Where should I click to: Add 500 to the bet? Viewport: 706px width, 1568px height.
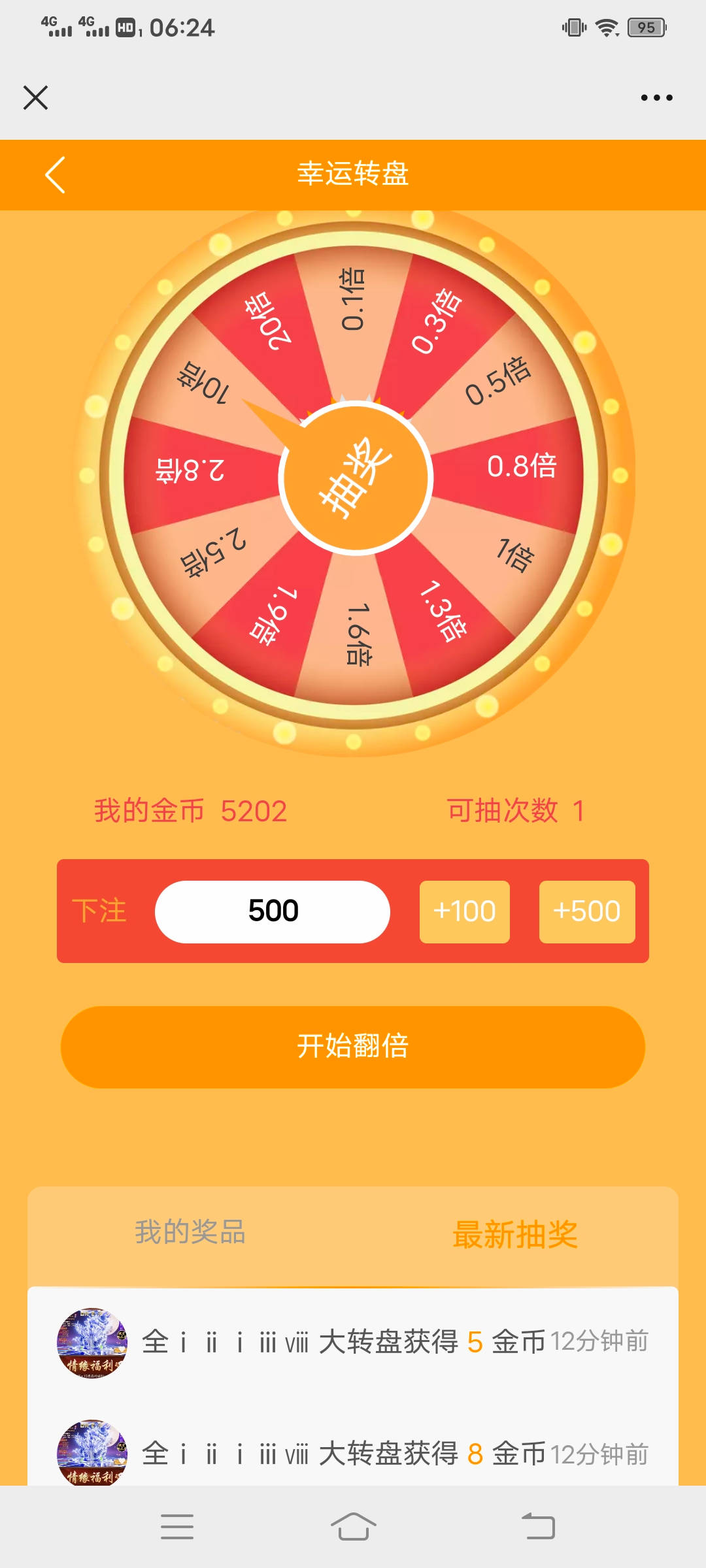(586, 911)
